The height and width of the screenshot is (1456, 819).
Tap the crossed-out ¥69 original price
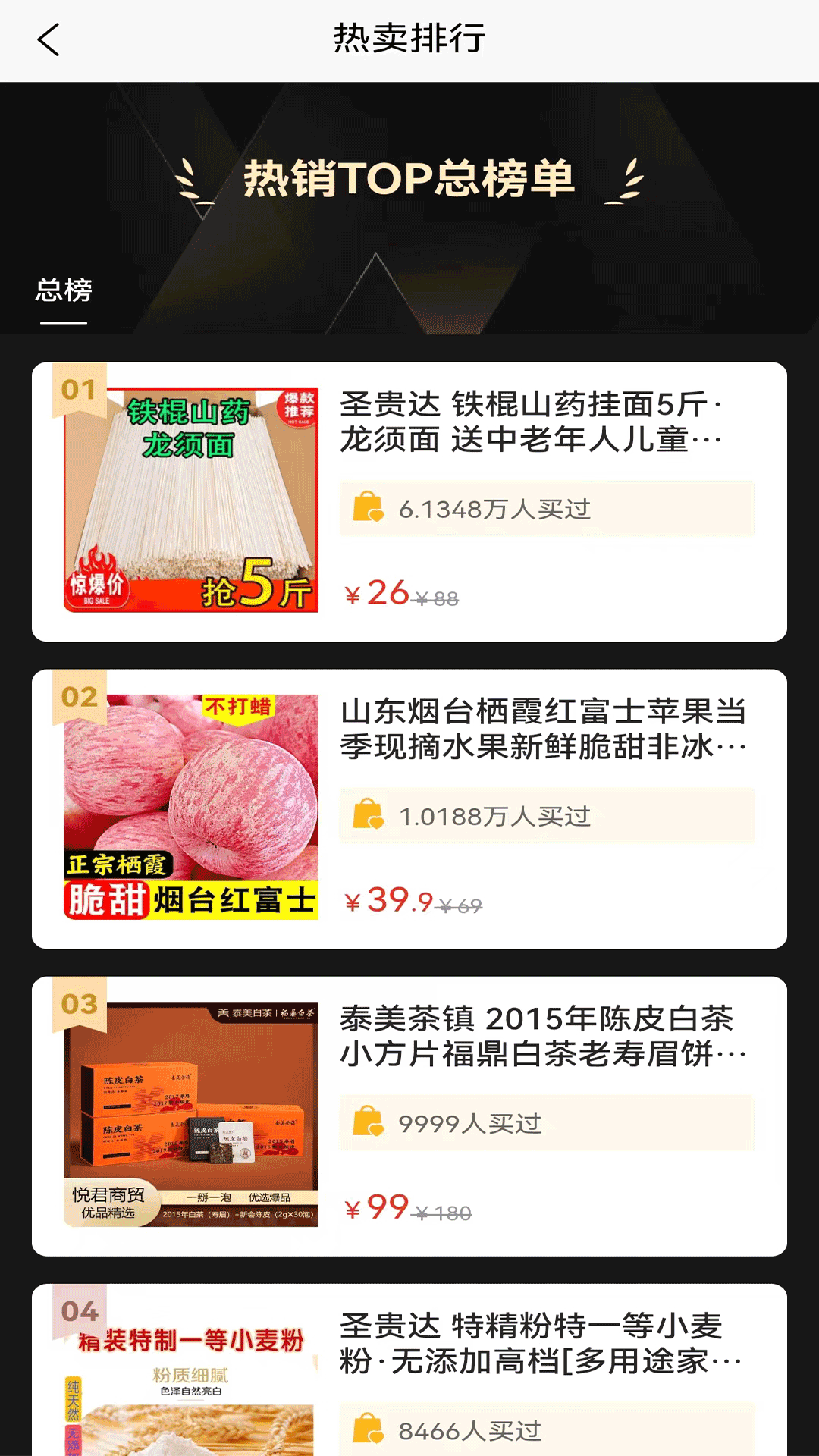click(460, 902)
